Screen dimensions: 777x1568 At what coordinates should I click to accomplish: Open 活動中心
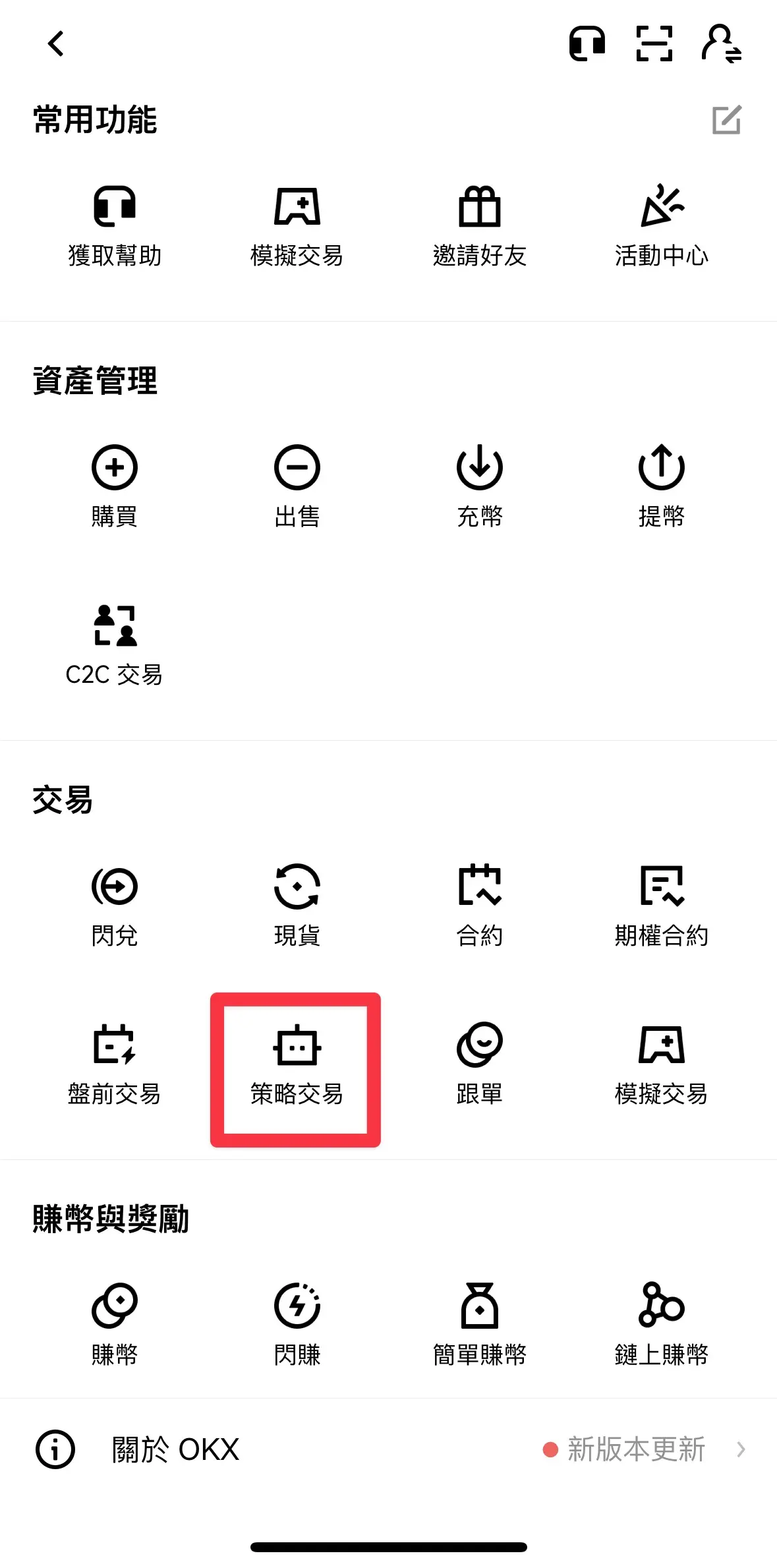click(x=661, y=227)
